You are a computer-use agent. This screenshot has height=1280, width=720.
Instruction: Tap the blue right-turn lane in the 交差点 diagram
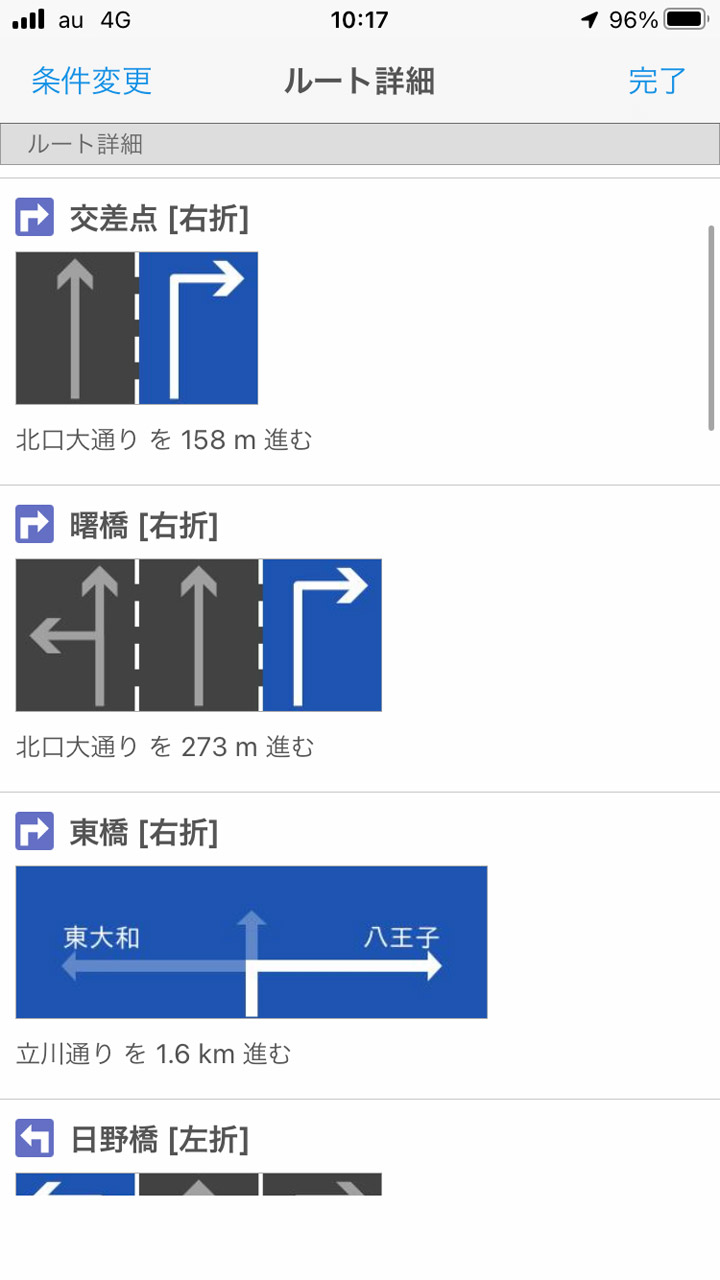point(197,327)
